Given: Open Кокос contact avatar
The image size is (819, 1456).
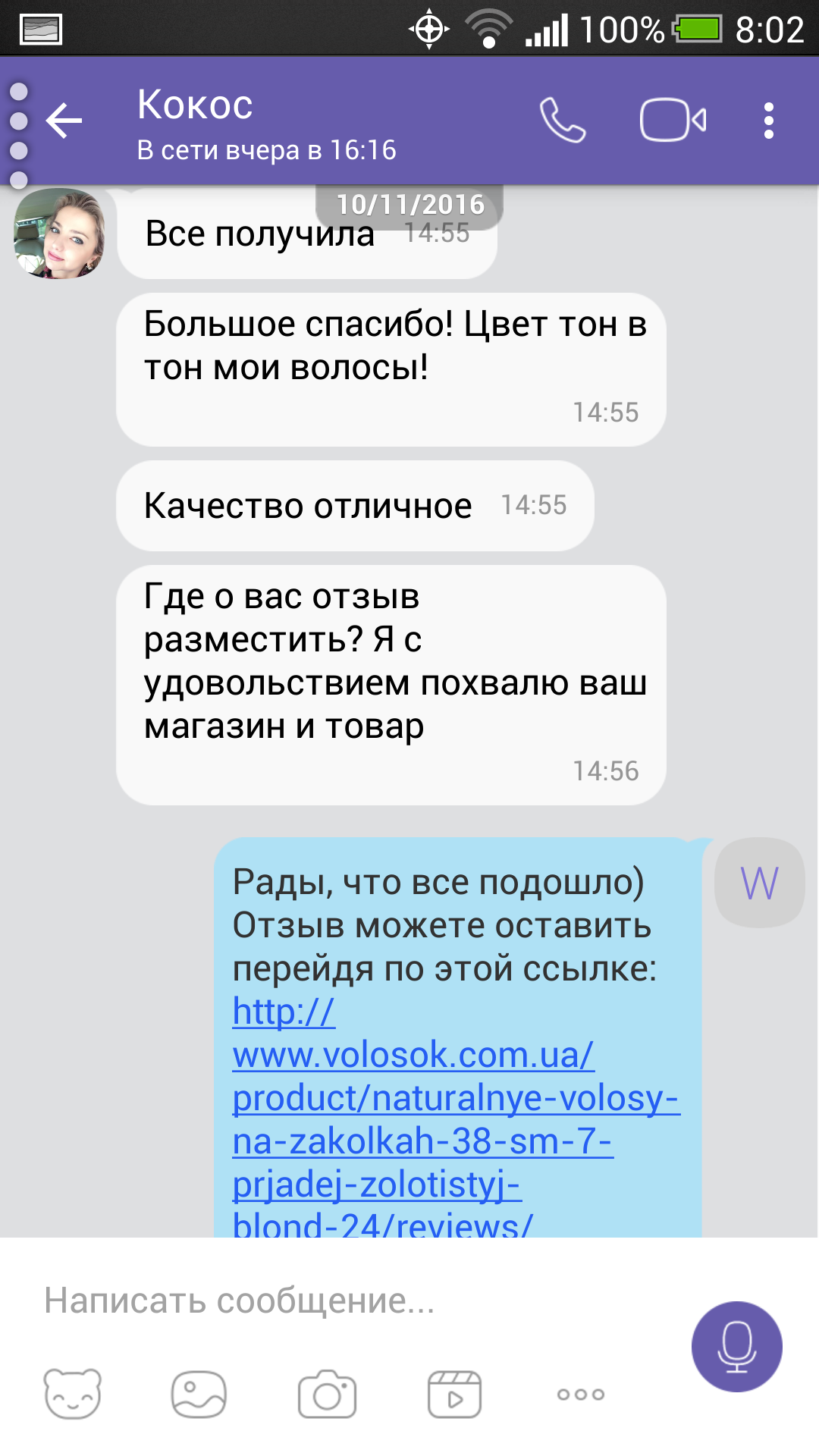Looking at the screenshot, I should (x=59, y=234).
